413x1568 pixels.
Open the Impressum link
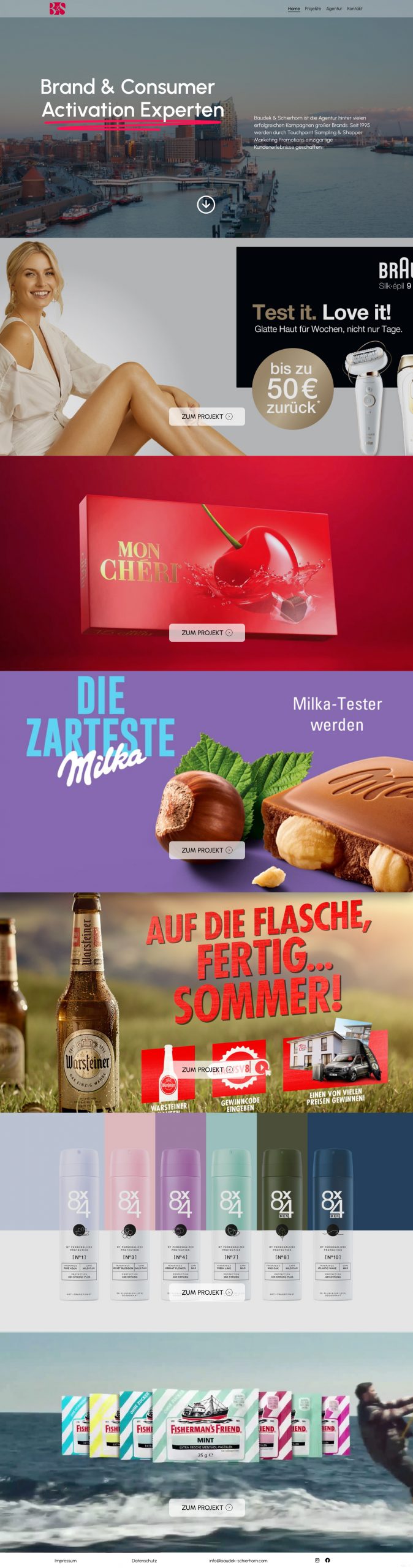(x=66, y=1560)
